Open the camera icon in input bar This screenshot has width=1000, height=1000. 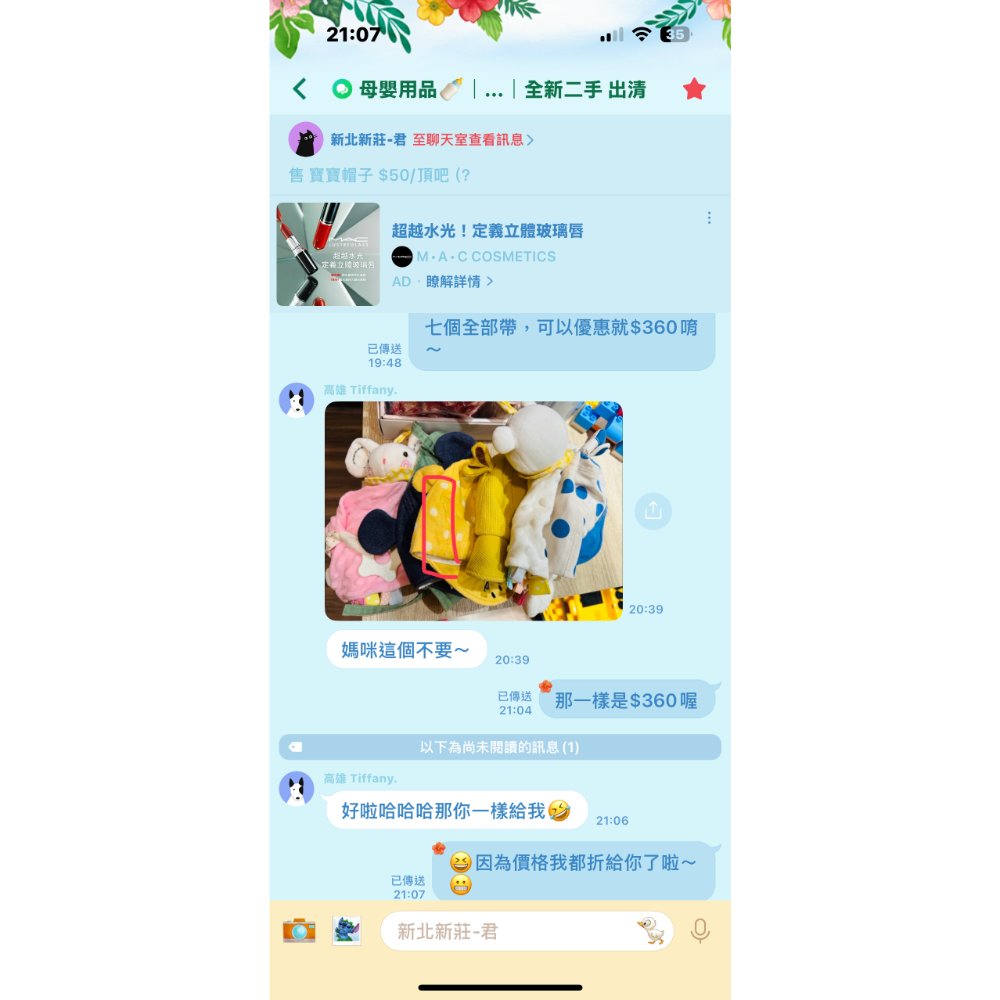click(299, 930)
